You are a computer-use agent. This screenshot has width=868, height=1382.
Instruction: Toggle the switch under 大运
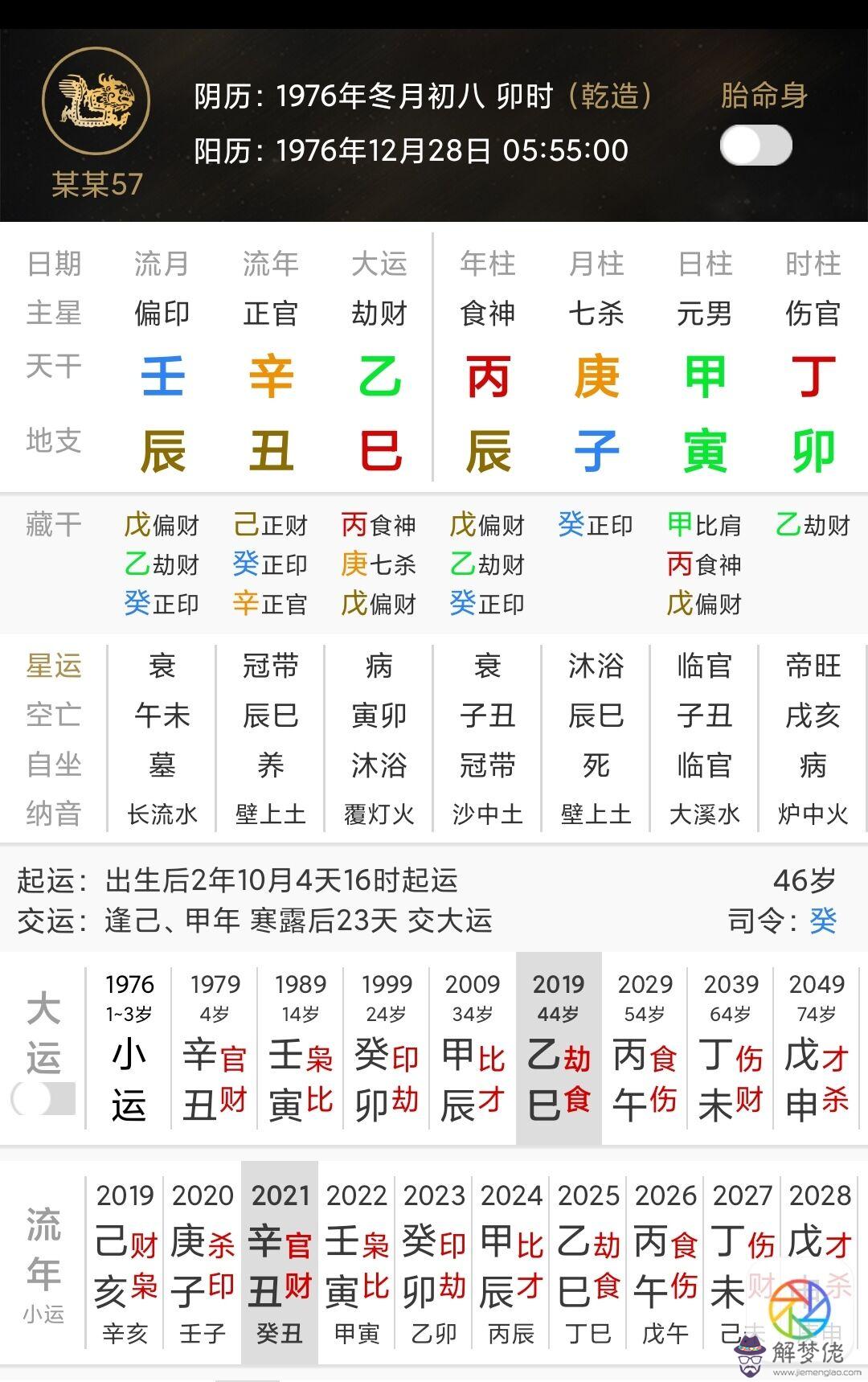point(44,1098)
